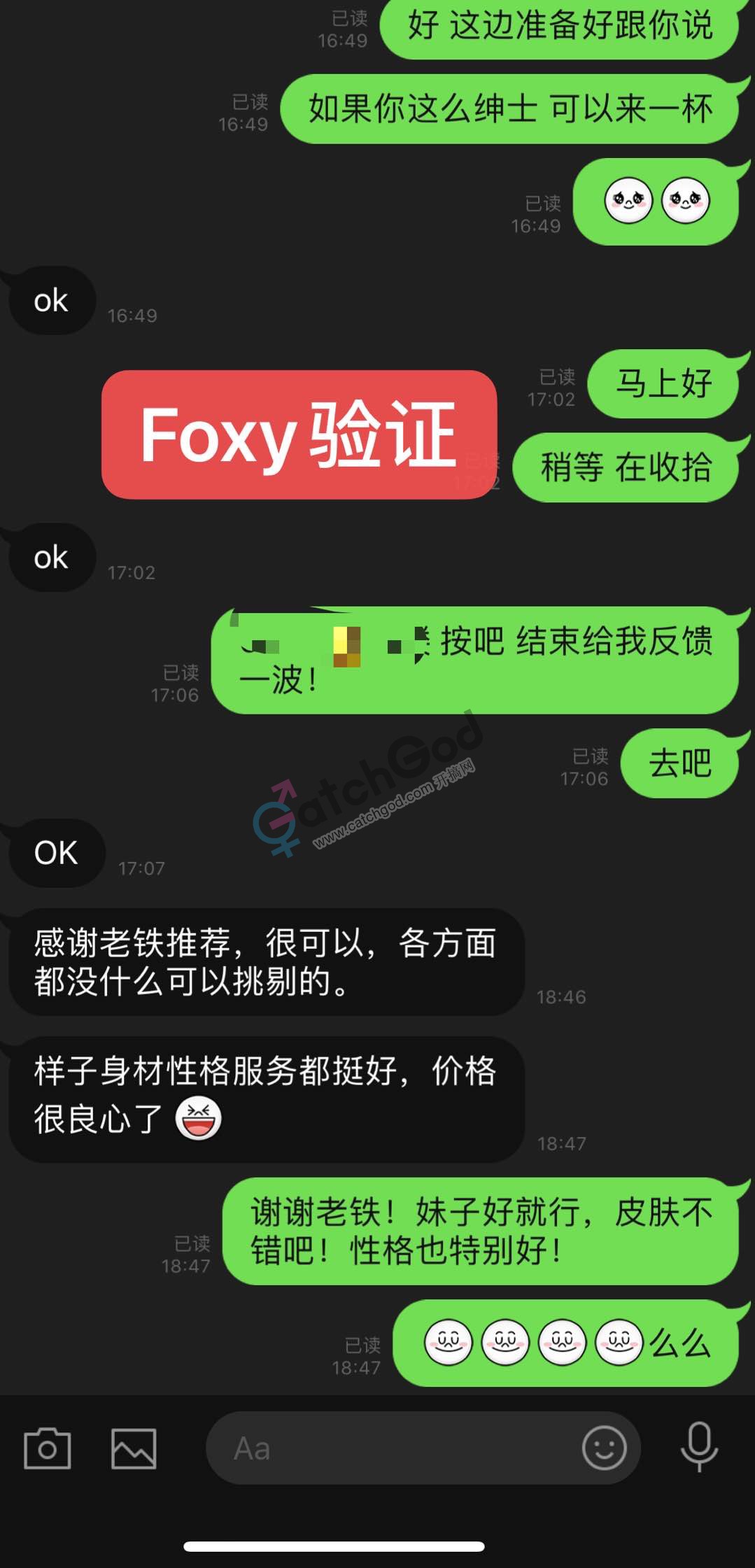This screenshot has height=1568, width=755.
Task: Open the emoji sticker picker
Action: coord(604,1448)
